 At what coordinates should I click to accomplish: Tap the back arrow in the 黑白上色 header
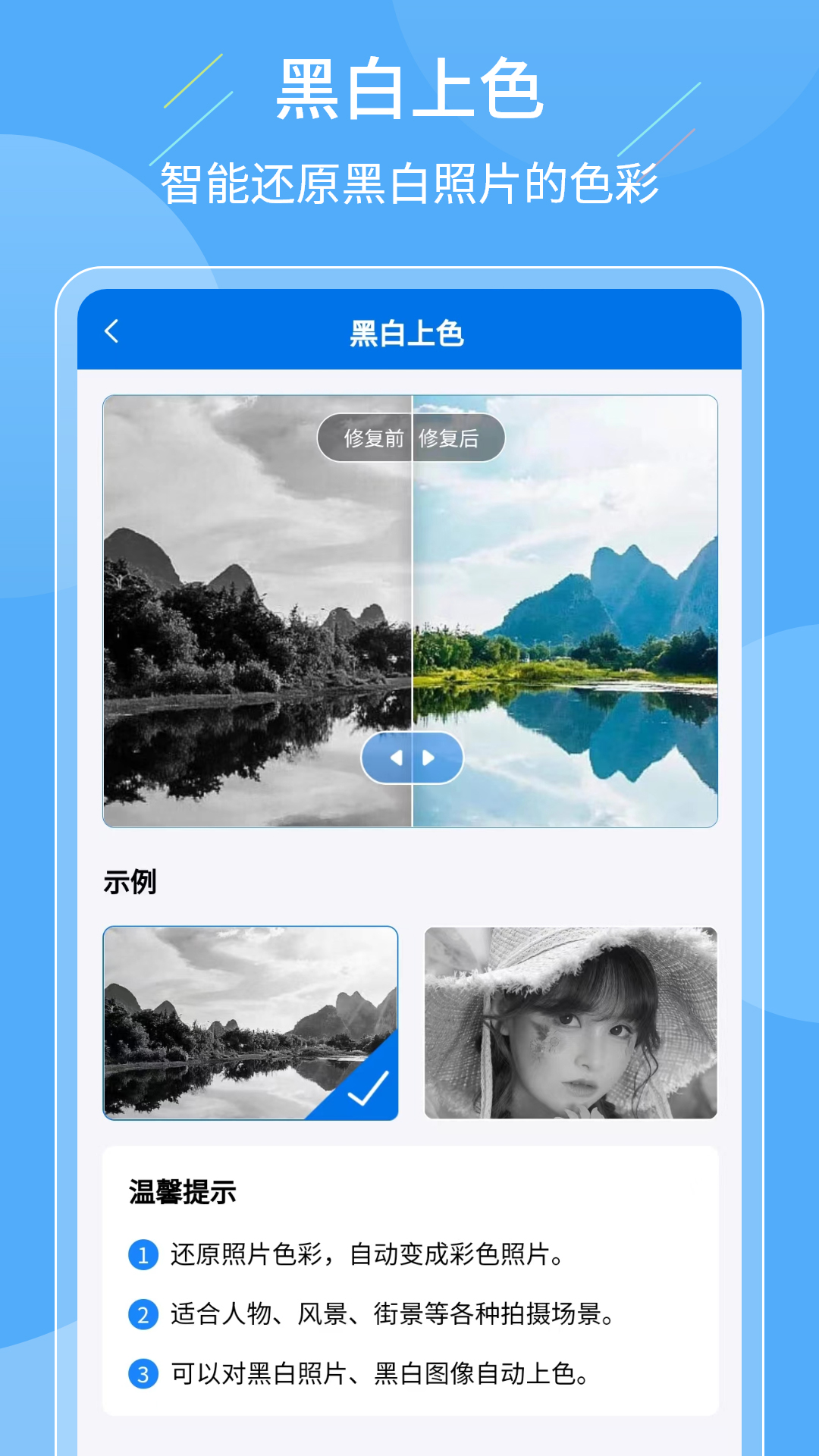(112, 331)
